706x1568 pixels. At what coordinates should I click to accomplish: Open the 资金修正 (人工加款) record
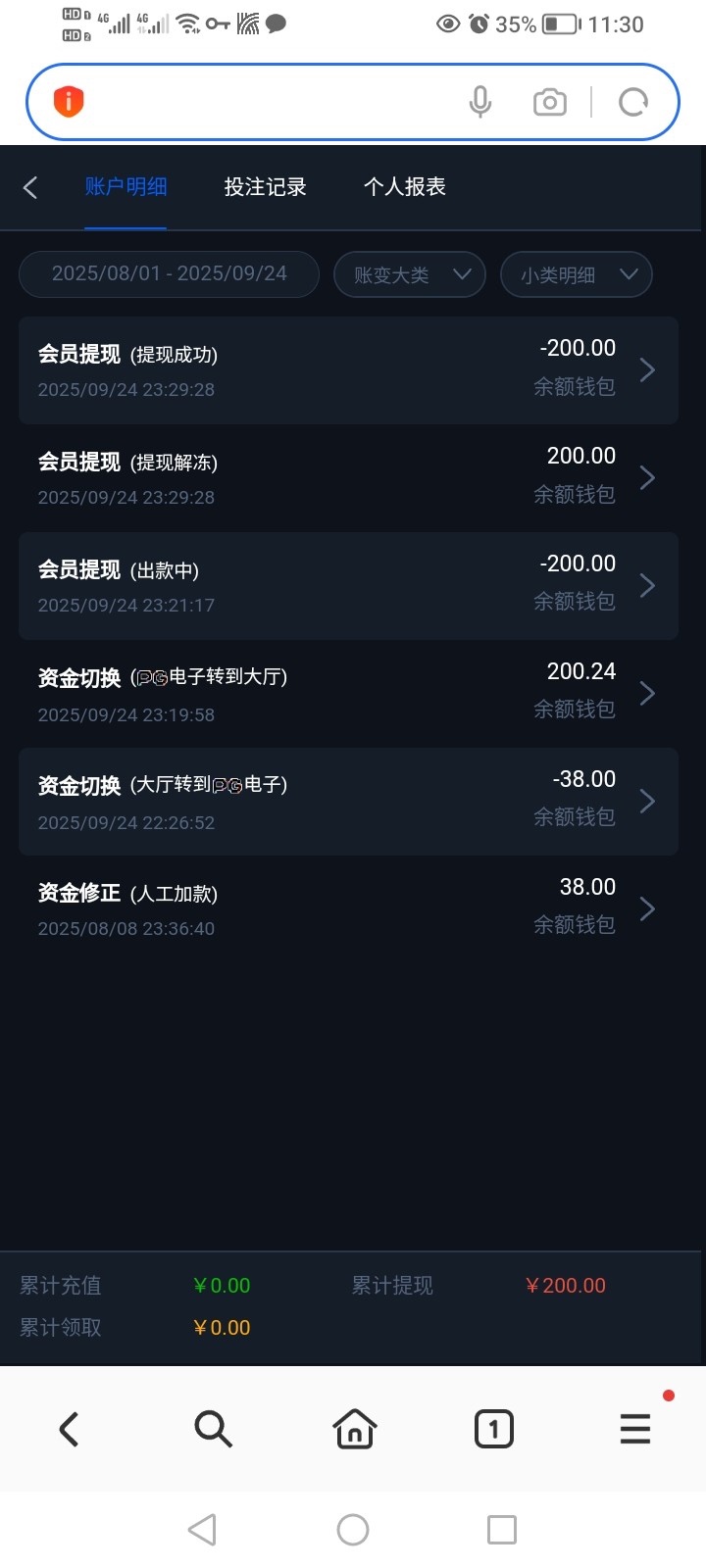[x=348, y=908]
